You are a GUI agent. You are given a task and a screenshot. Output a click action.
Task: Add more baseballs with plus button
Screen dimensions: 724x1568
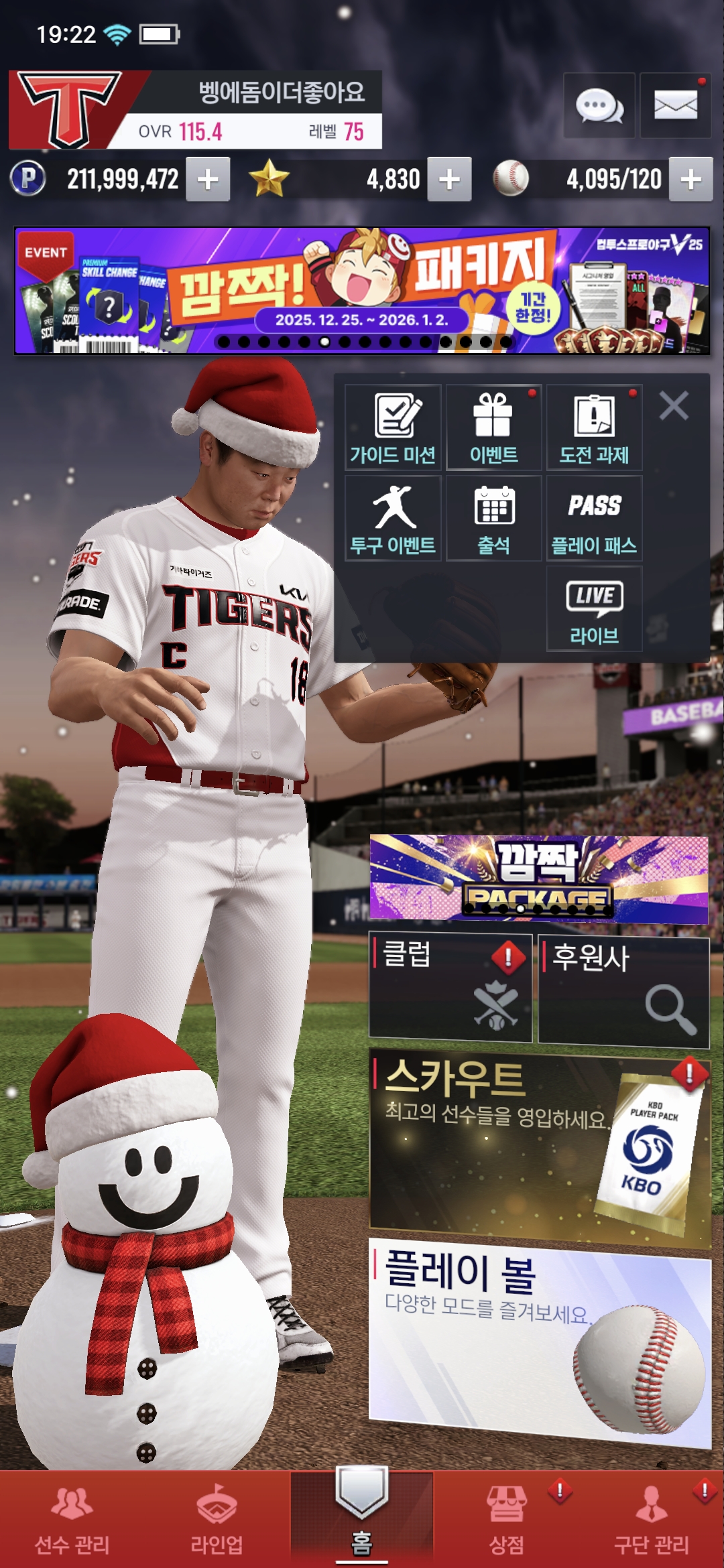pos(690,180)
